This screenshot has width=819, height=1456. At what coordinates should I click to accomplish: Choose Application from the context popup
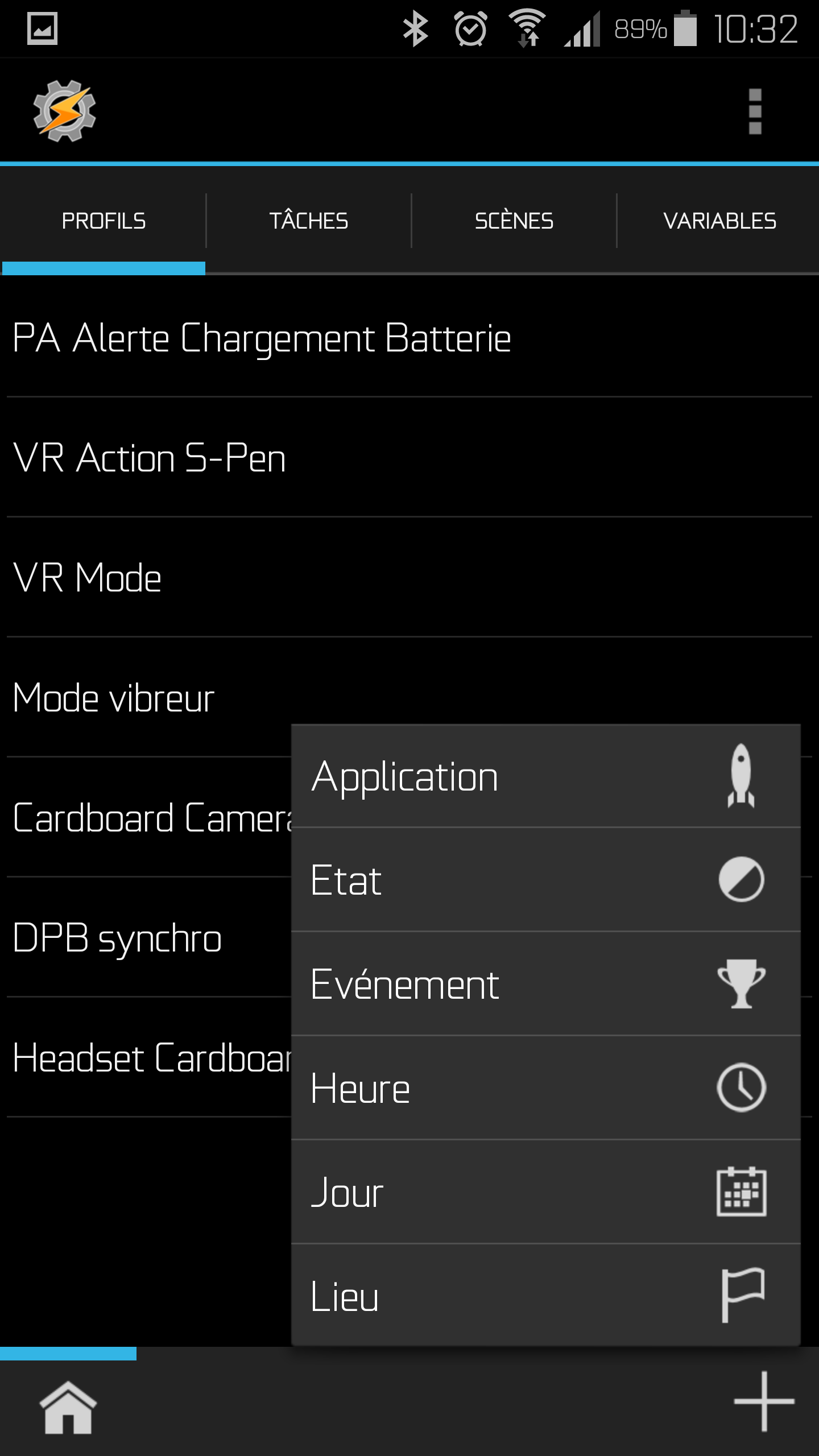coord(545,777)
